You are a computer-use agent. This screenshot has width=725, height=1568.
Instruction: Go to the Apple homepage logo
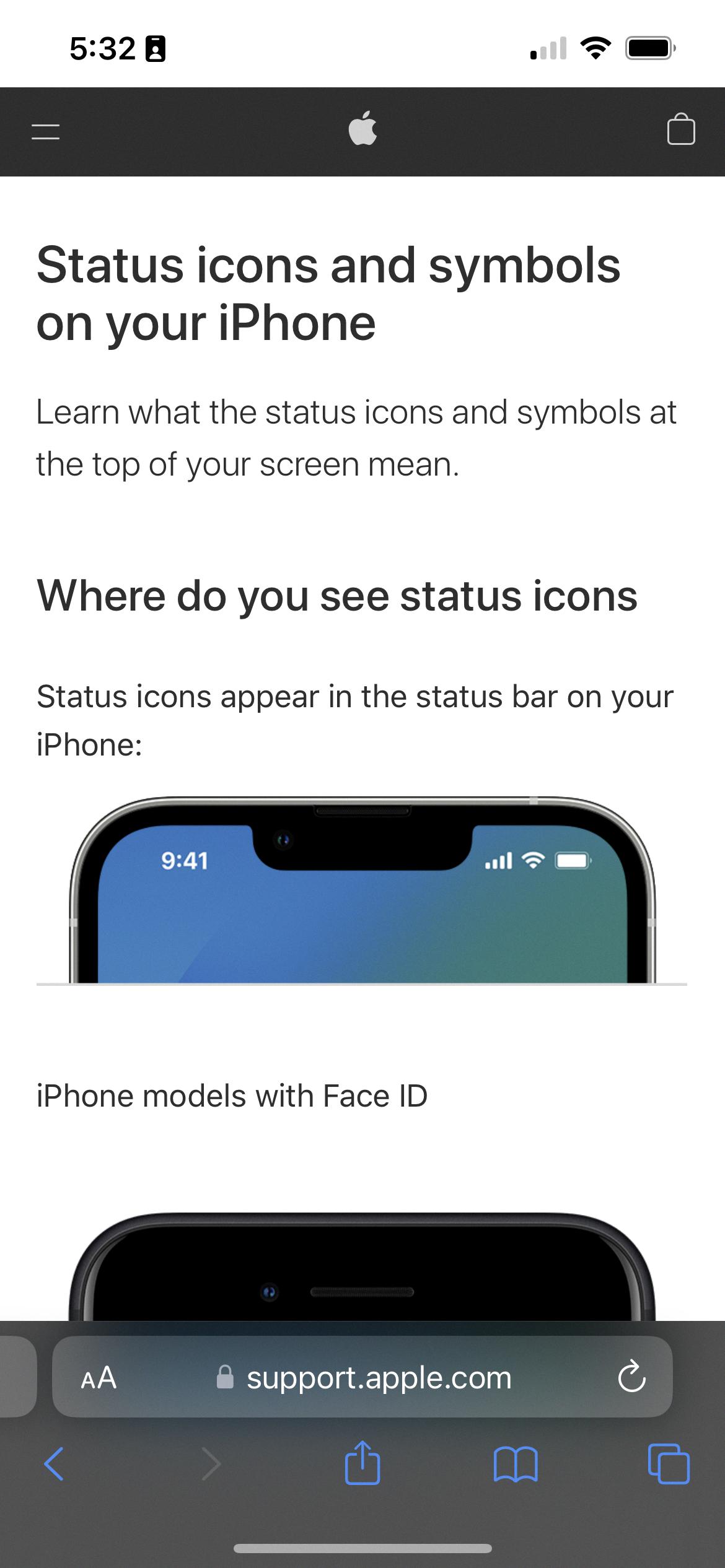point(362,129)
